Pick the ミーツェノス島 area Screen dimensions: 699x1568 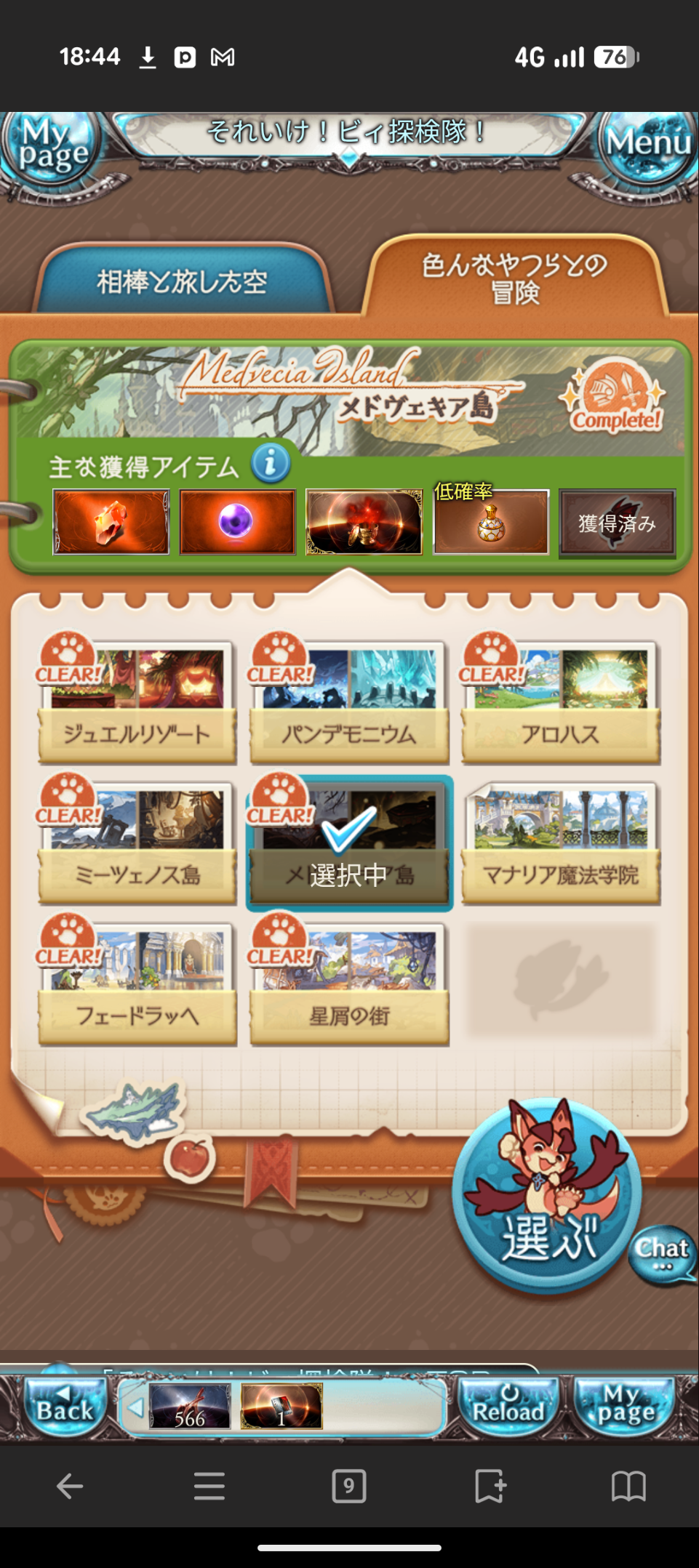click(137, 842)
